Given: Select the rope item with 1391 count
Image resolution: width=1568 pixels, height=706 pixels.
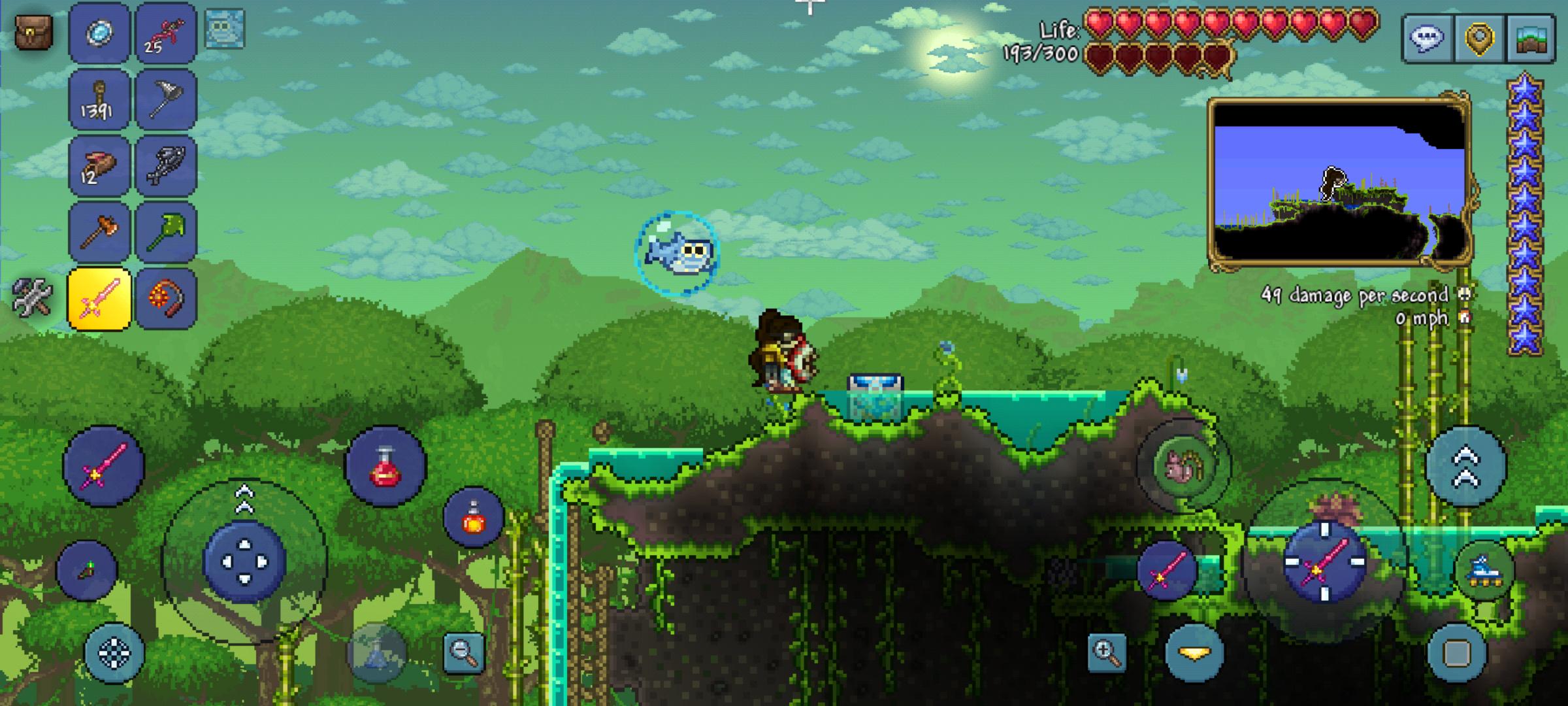Looking at the screenshot, I should click(99, 100).
